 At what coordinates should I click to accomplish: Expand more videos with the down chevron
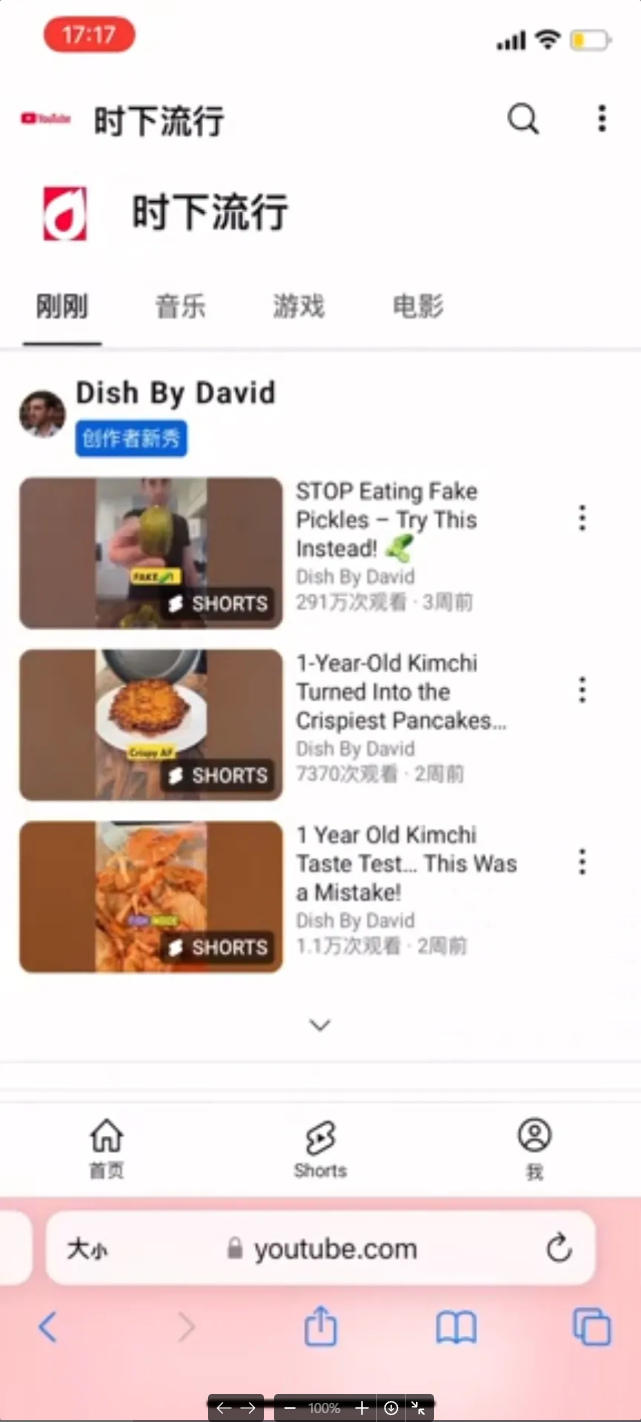click(x=320, y=1025)
